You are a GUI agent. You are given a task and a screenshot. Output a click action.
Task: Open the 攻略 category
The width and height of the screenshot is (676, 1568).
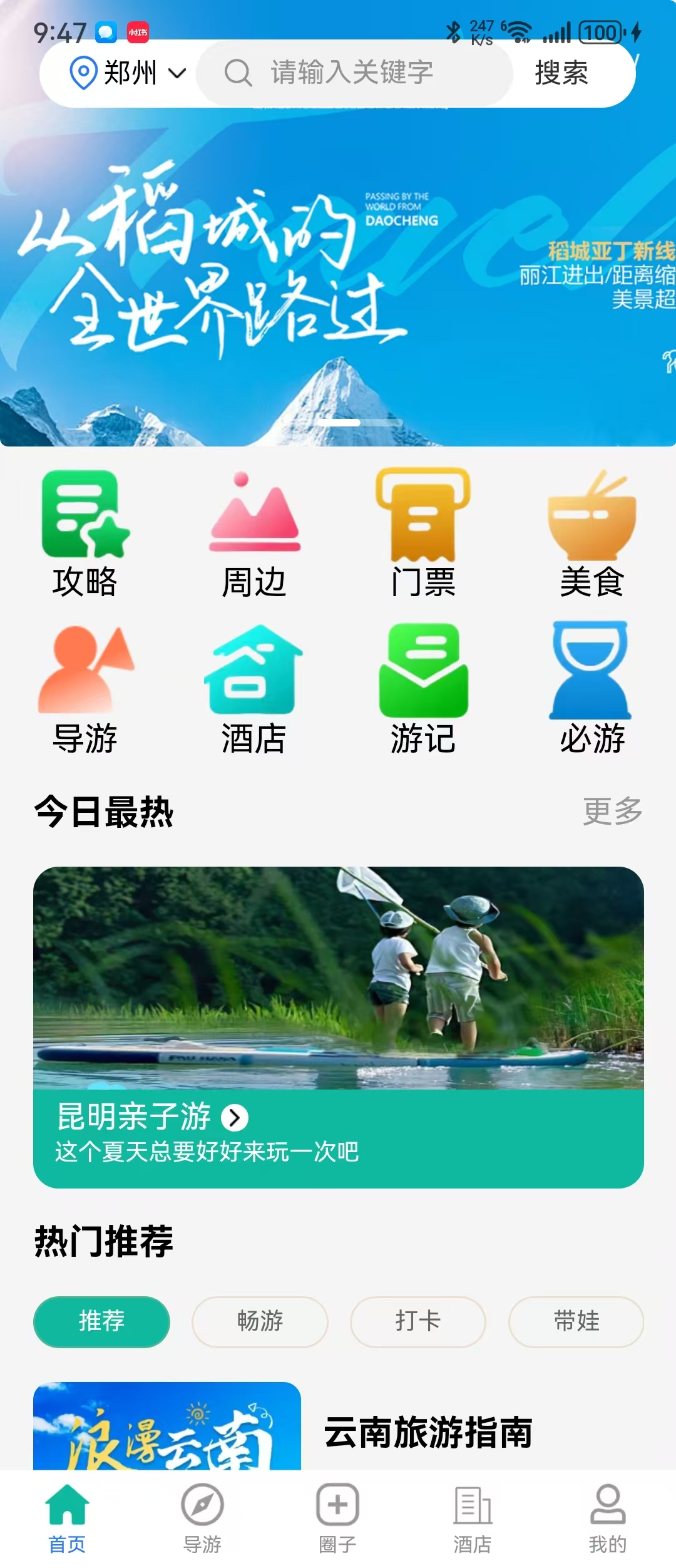coord(85,534)
